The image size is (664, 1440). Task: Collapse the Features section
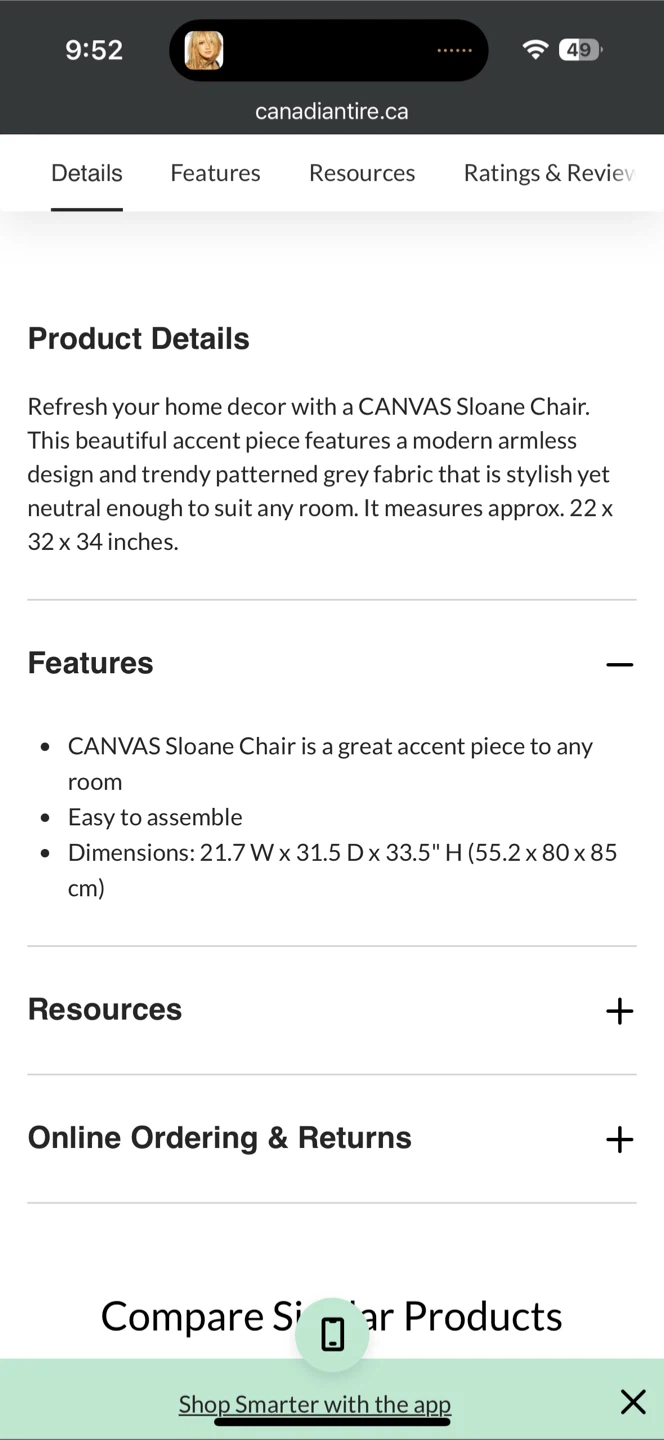332,663
